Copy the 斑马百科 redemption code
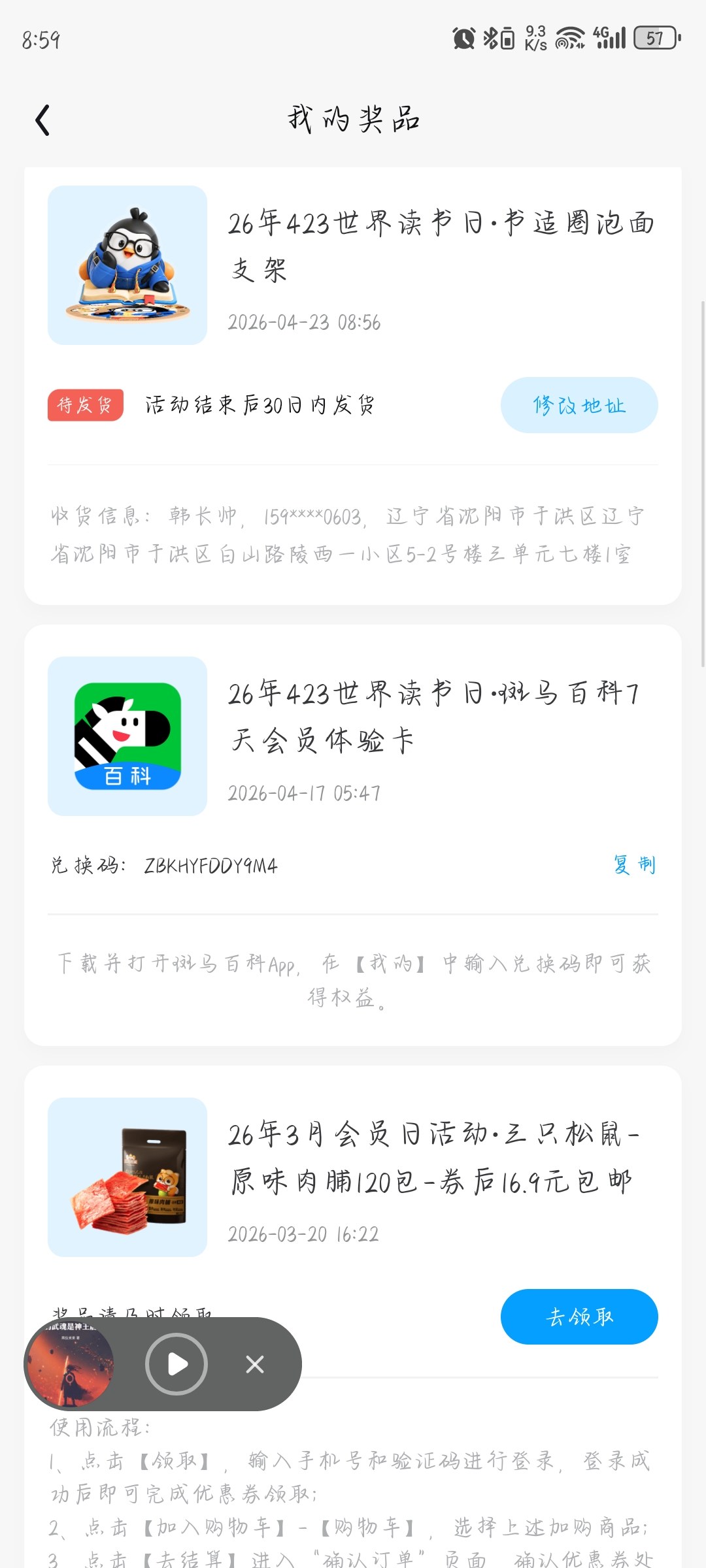The height and width of the screenshot is (1568, 706). coord(634,865)
